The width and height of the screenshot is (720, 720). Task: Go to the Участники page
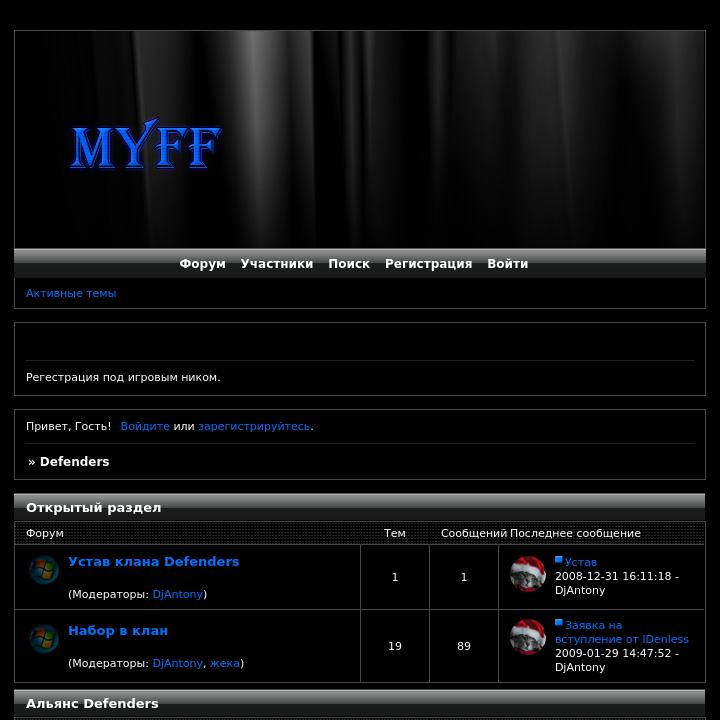(276, 264)
